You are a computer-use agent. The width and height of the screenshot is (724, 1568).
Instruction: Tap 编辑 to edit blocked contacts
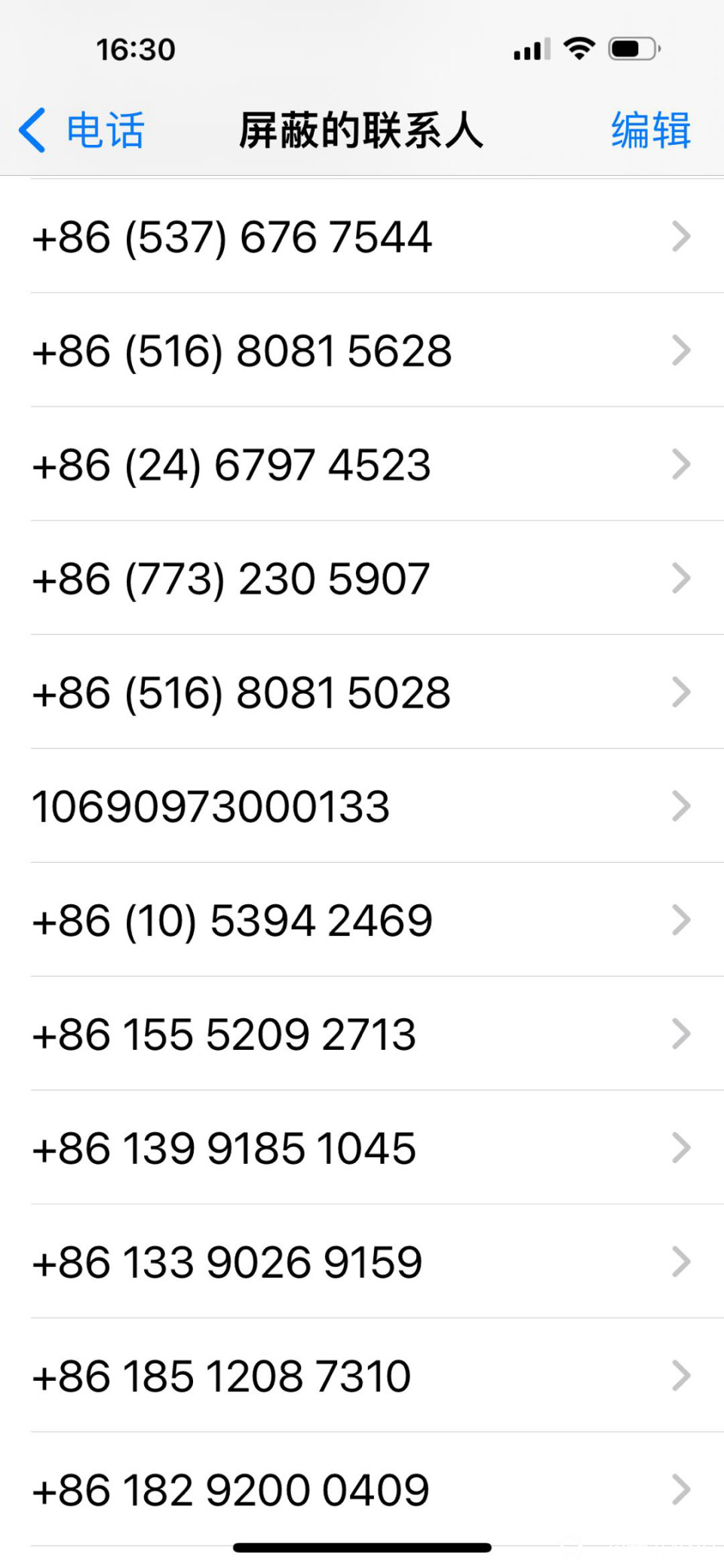pos(650,130)
